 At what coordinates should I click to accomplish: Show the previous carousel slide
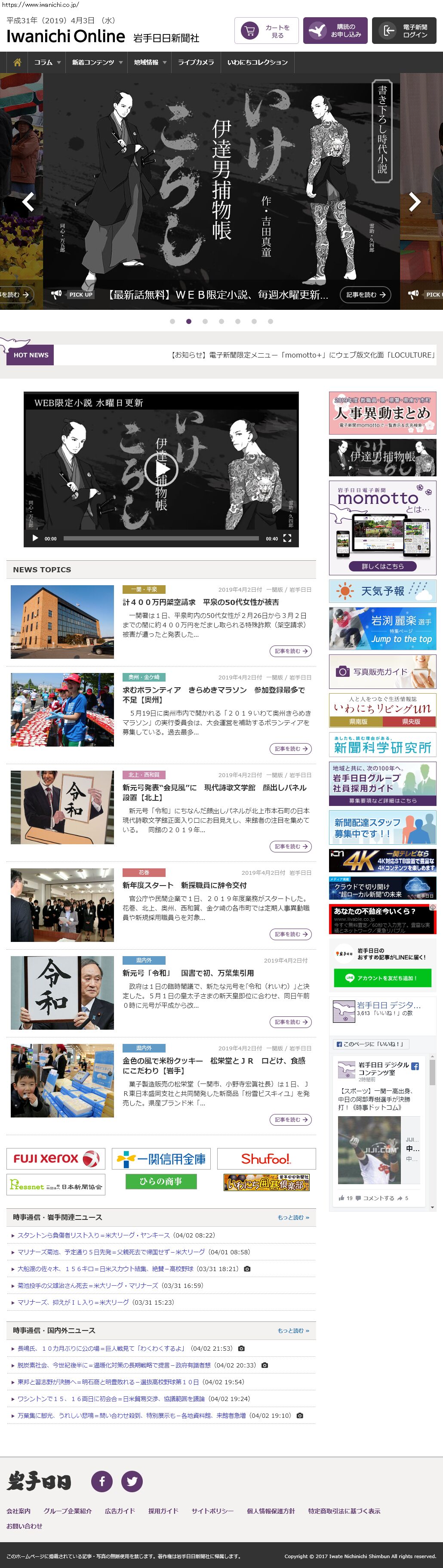pos(28,201)
